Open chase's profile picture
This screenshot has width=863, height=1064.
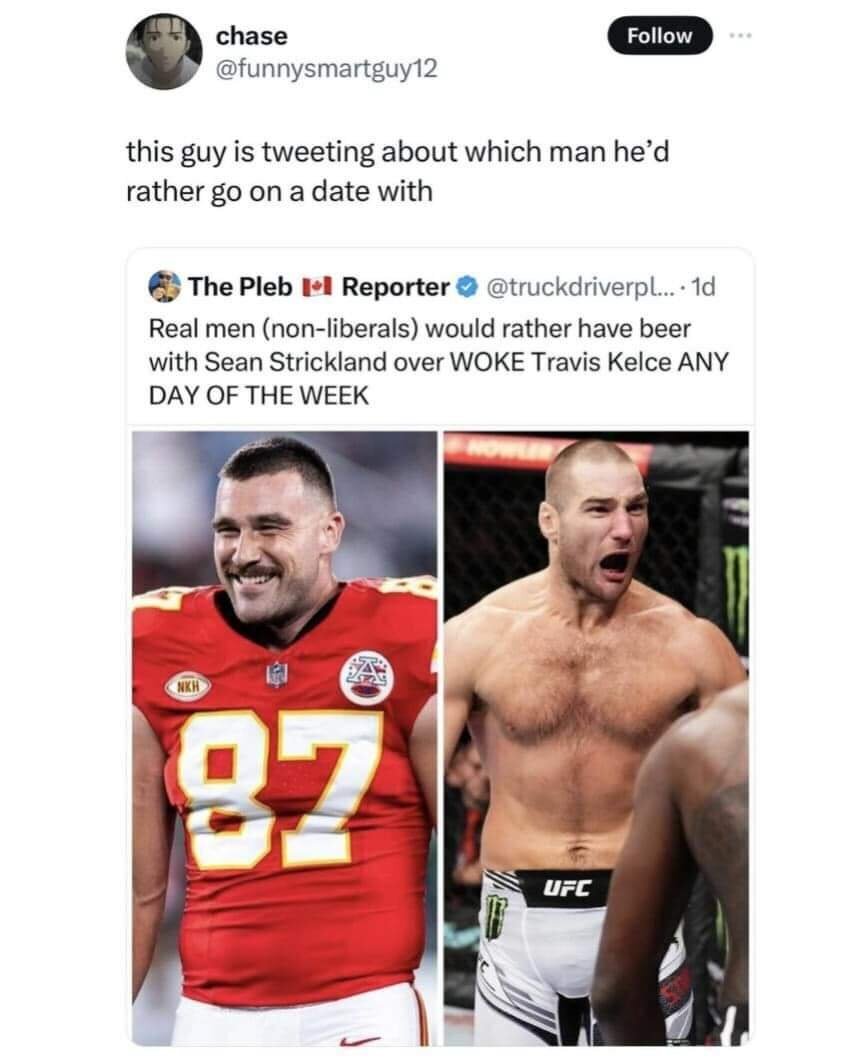click(x=163, y=51)
